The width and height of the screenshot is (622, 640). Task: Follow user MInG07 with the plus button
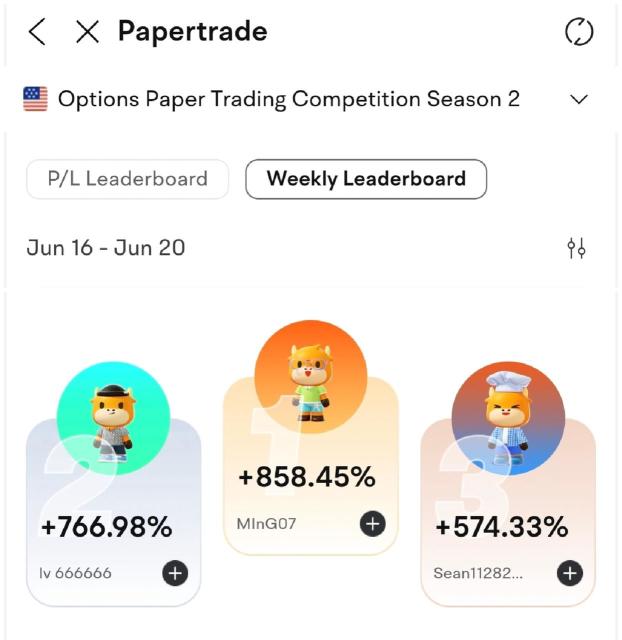372,524
